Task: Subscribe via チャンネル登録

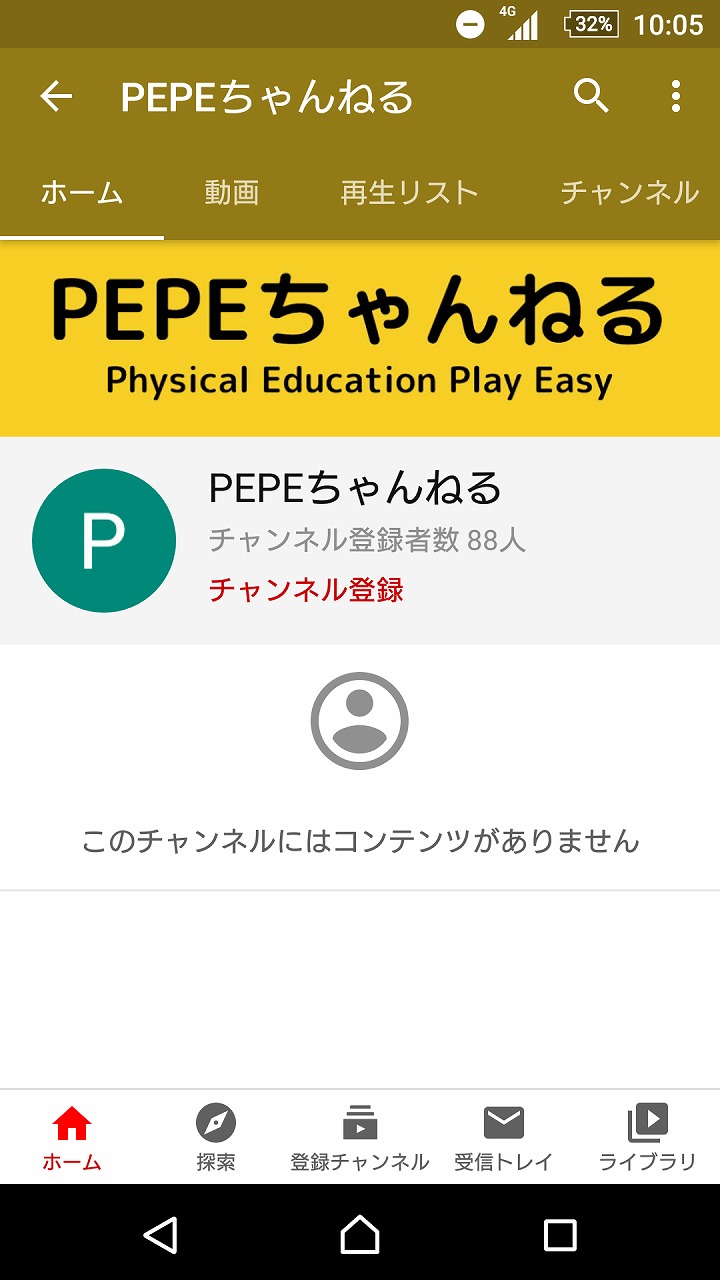Action: (306, 589)
